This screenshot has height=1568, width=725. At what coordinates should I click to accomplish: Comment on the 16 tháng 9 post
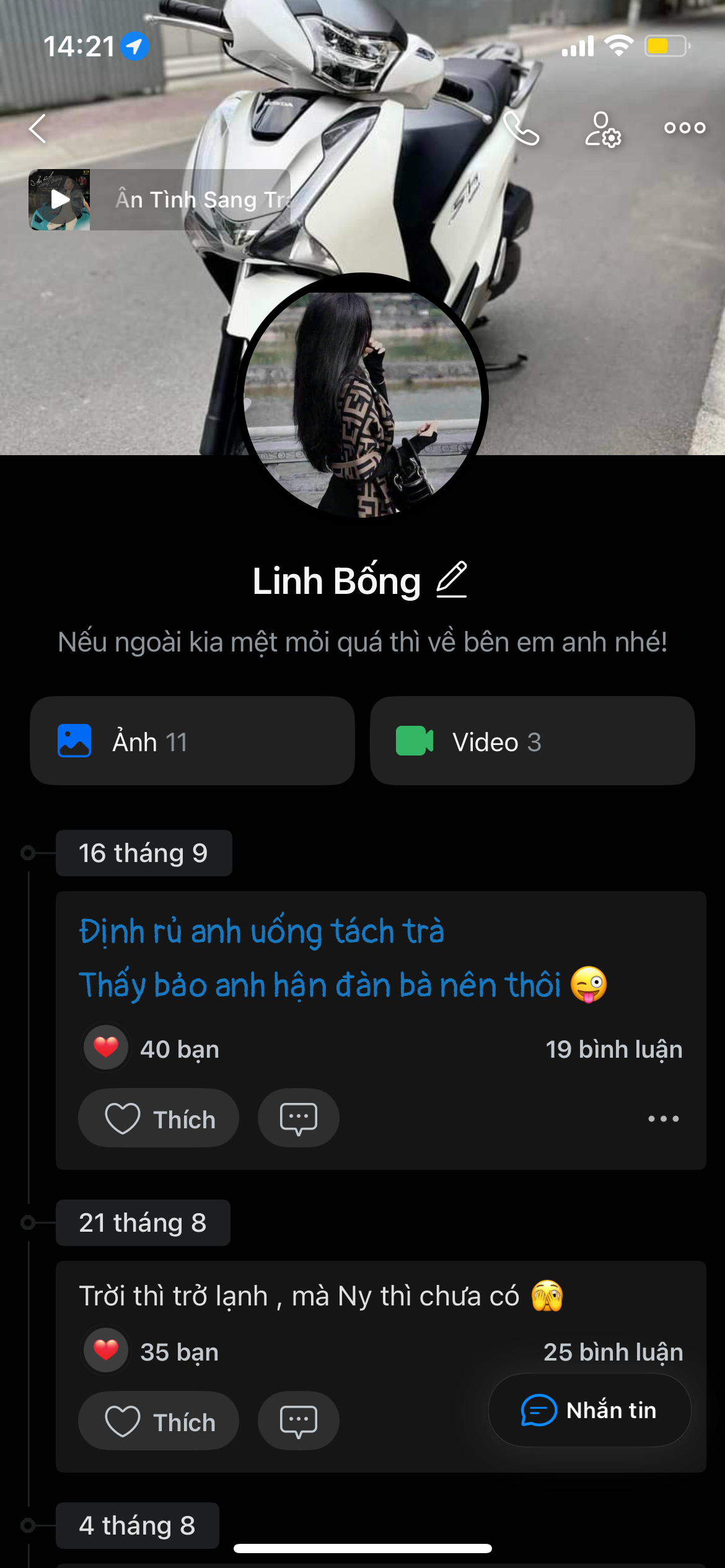(298, 1119)
